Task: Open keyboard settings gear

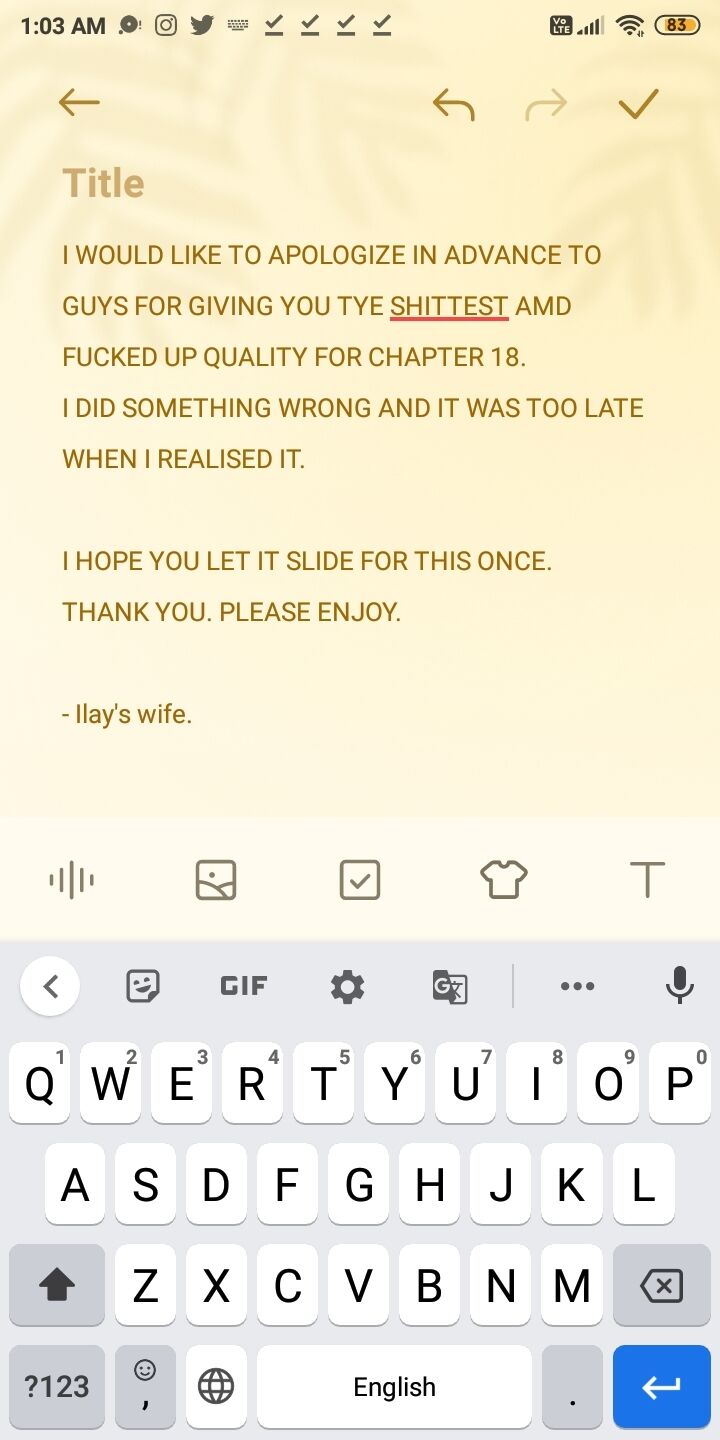Action: pyautogui.click(x=348, y=987)
